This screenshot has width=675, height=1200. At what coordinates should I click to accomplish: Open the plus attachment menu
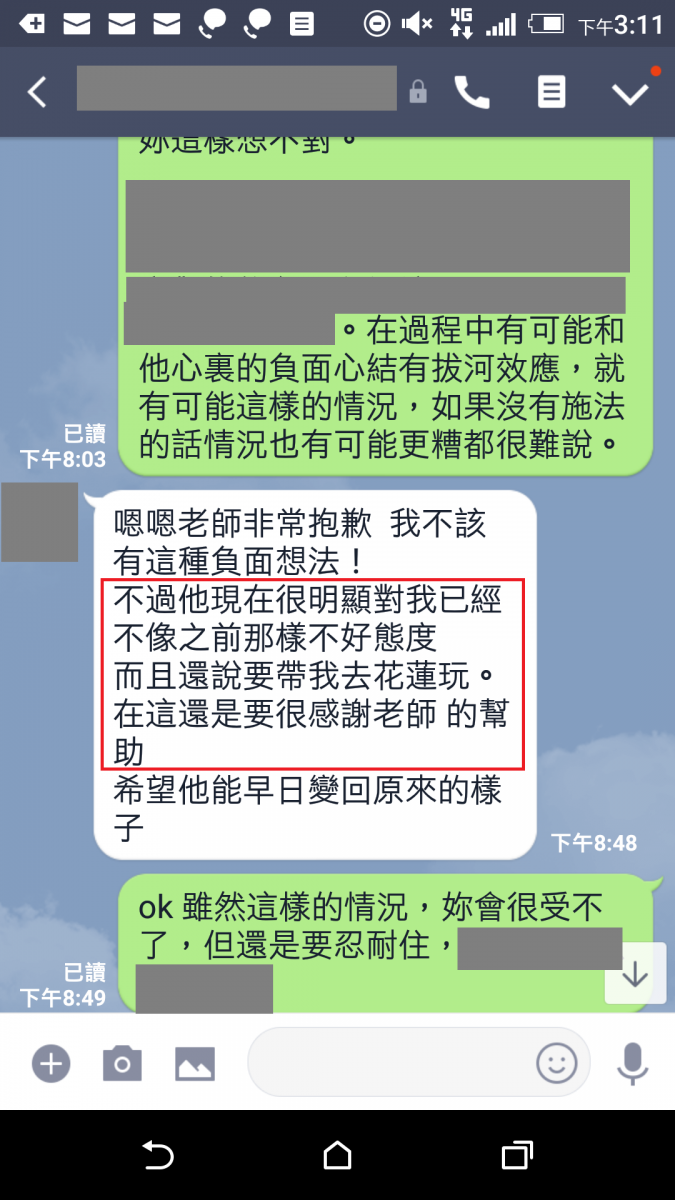click(50, 1063)
